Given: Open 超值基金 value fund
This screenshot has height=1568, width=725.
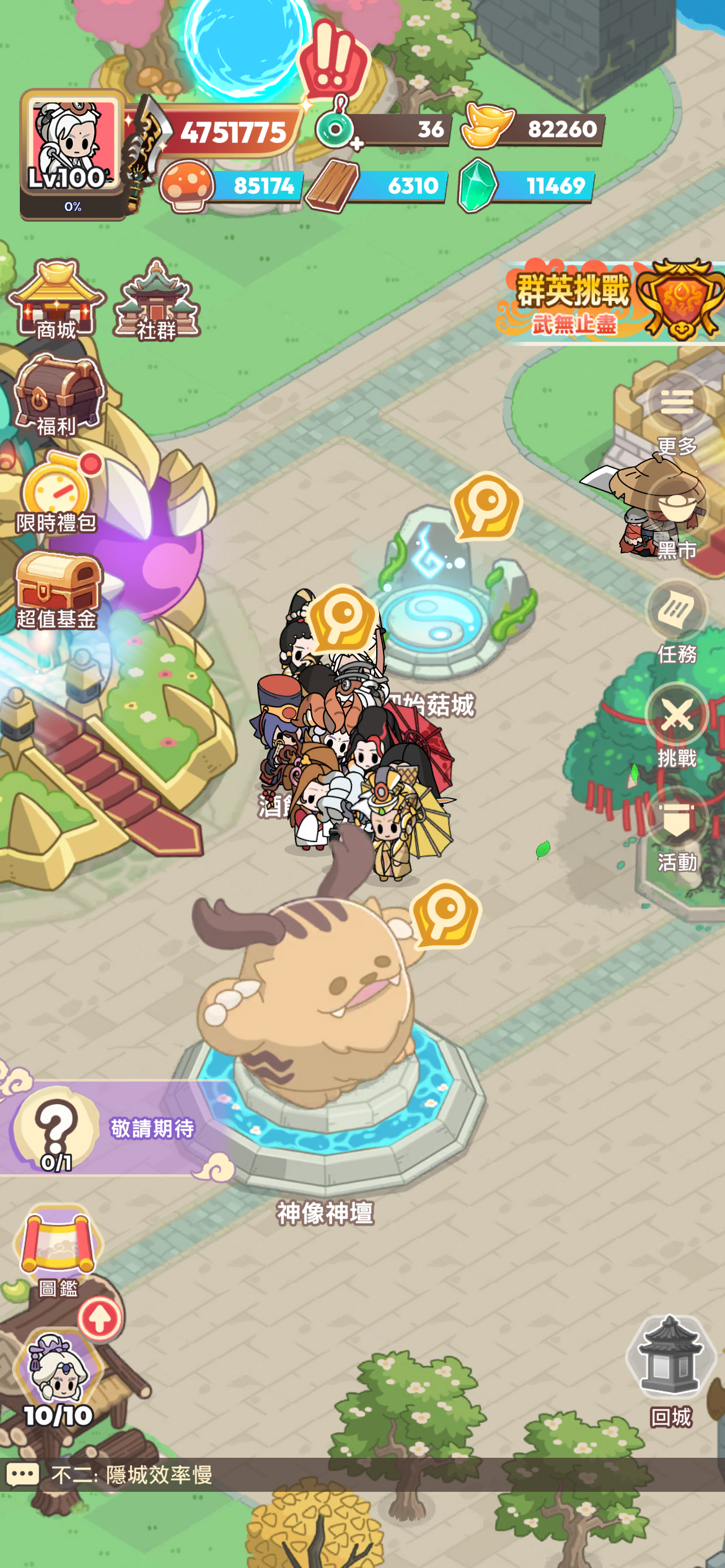Looking at the screenshot, I should (x=57, y=590).
